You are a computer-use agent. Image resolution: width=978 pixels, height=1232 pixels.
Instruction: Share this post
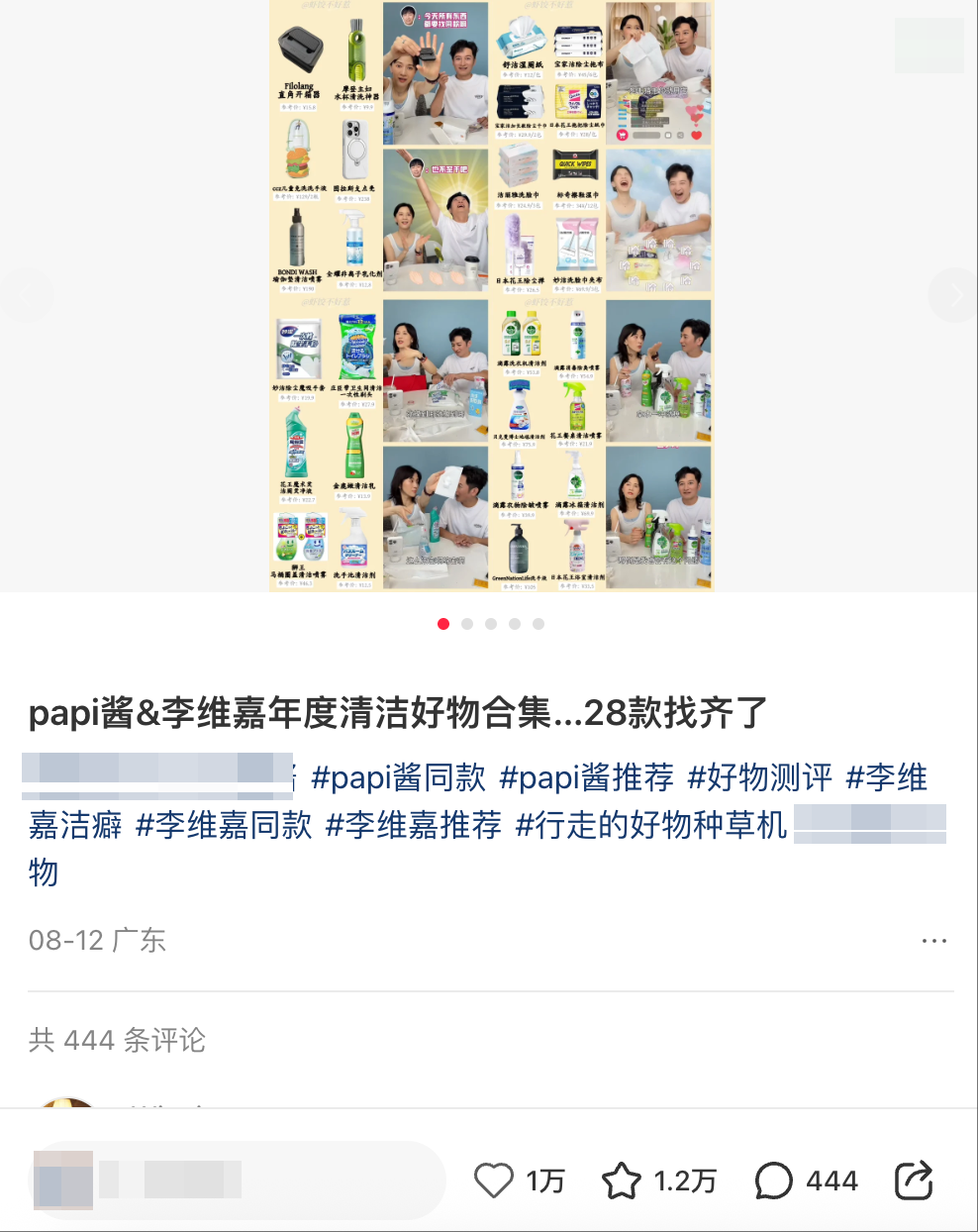914,1181
